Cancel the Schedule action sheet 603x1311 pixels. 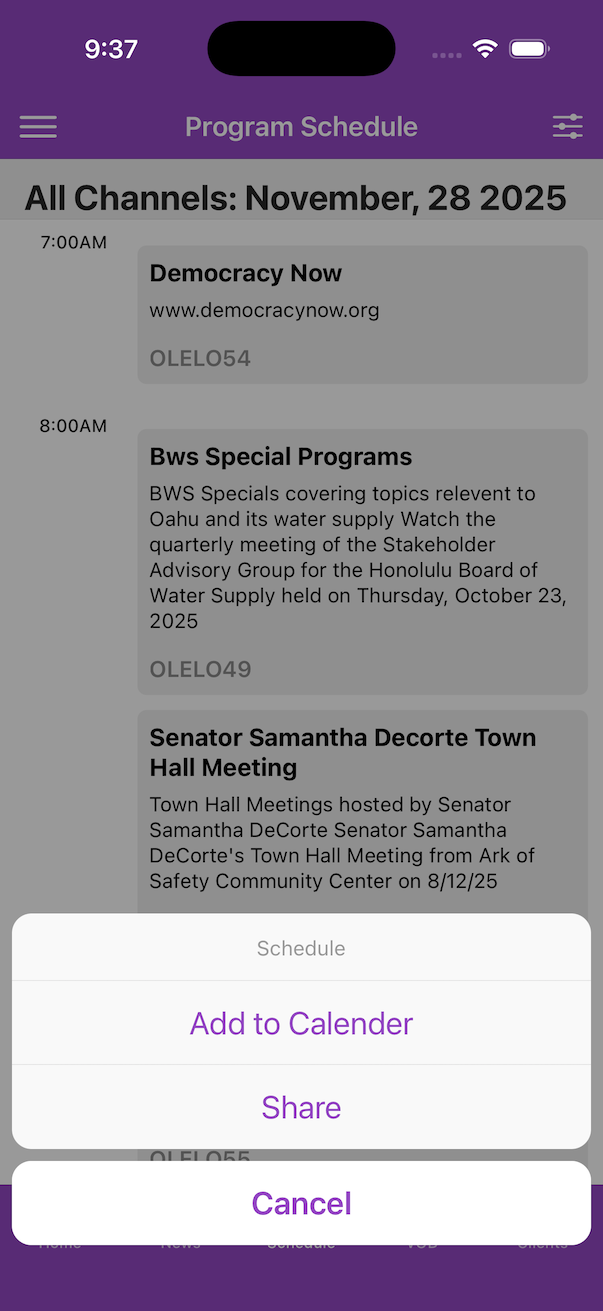click(x=301, y=1203)
